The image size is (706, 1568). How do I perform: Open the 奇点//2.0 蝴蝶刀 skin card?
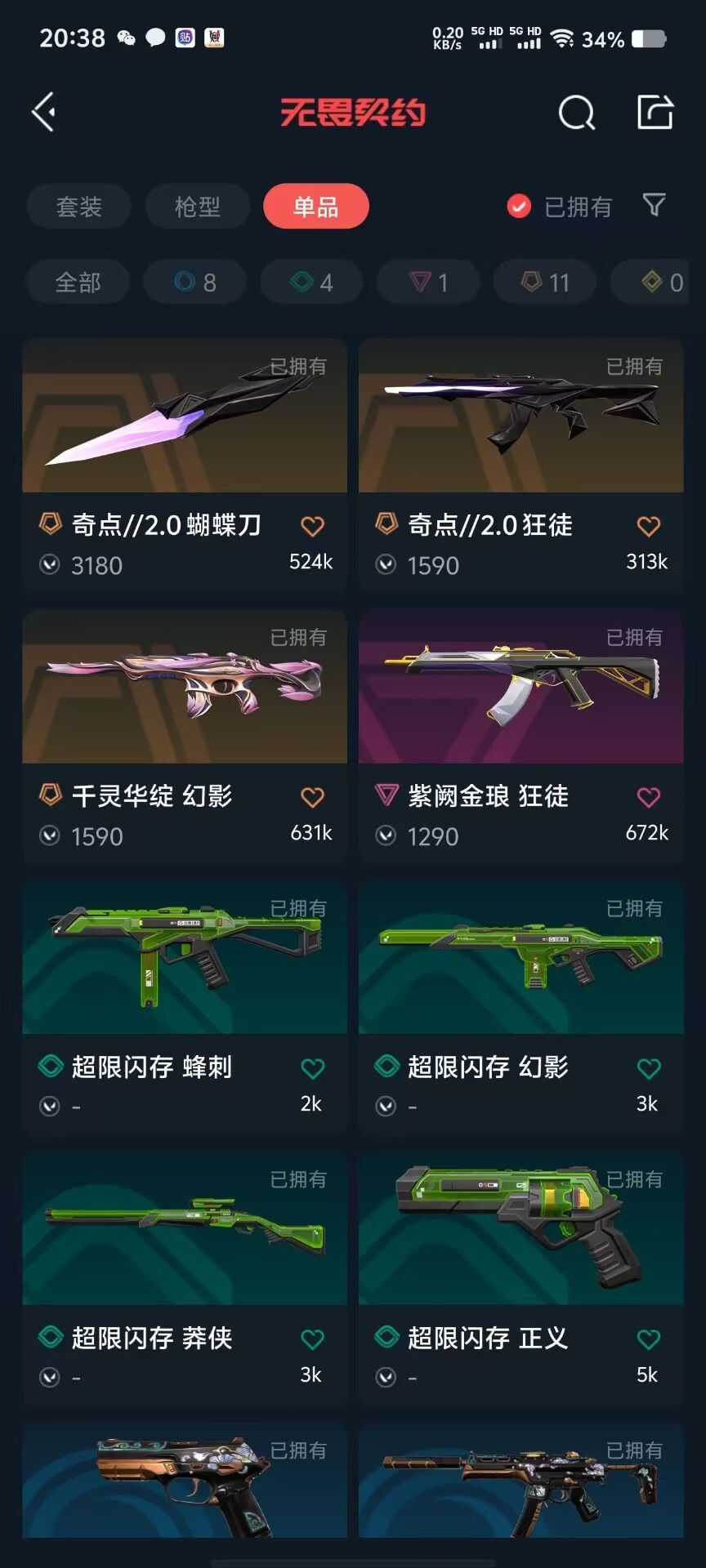pyautogui.click(x=185, y=465)
